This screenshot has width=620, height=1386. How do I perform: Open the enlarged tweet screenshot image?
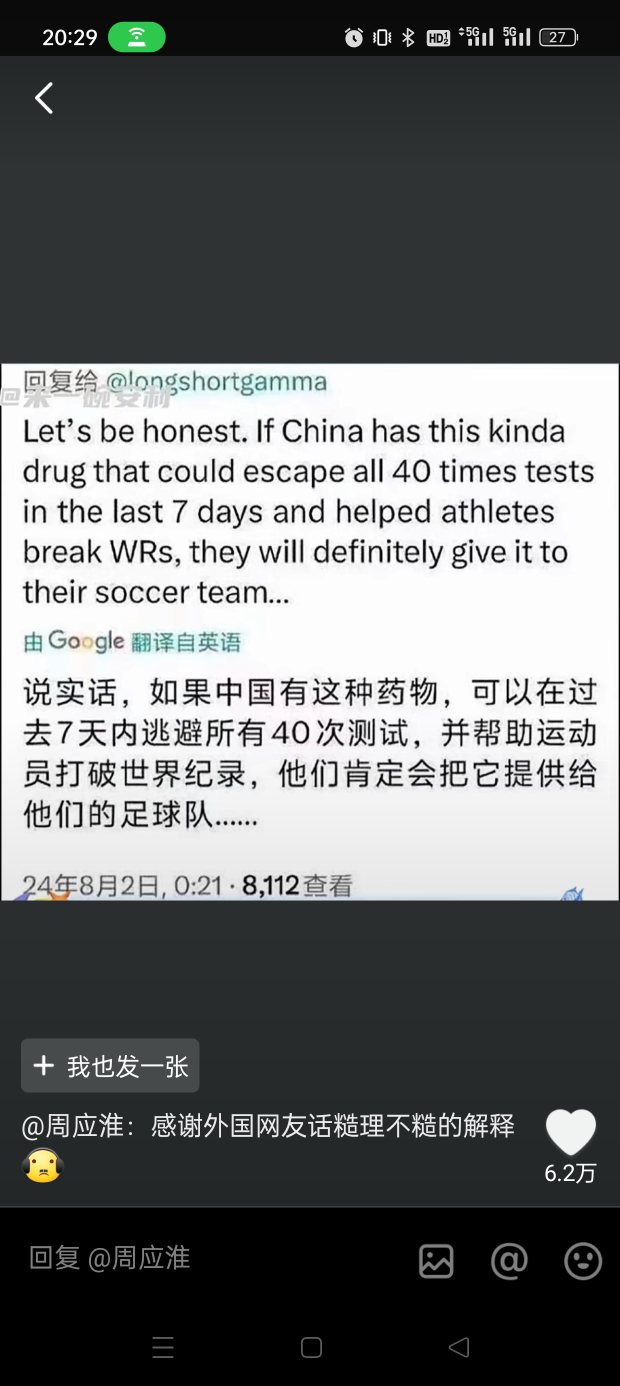click(310, 632)
